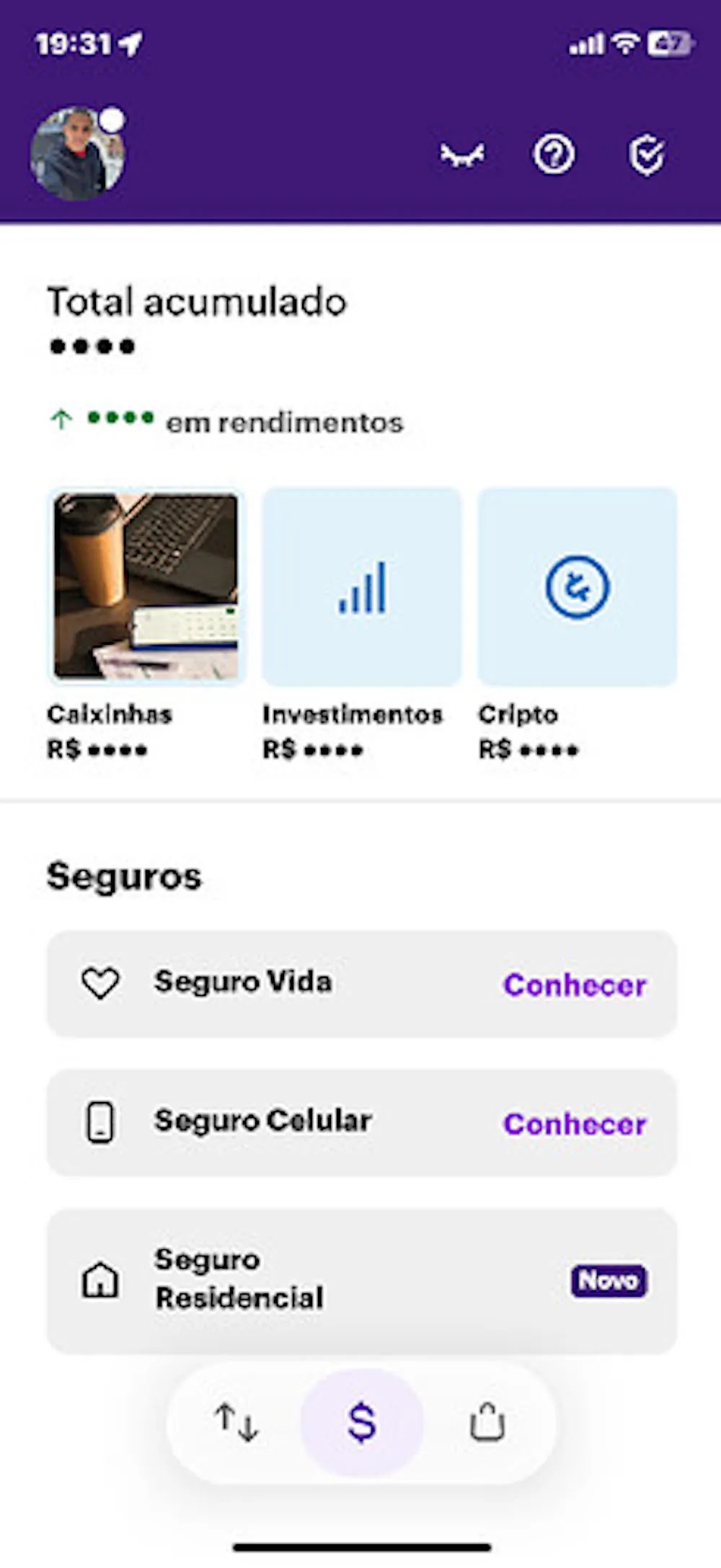Toggle balance visibility with the eye icon
Screen dimensions: 721x1568
tap(463, 154)
